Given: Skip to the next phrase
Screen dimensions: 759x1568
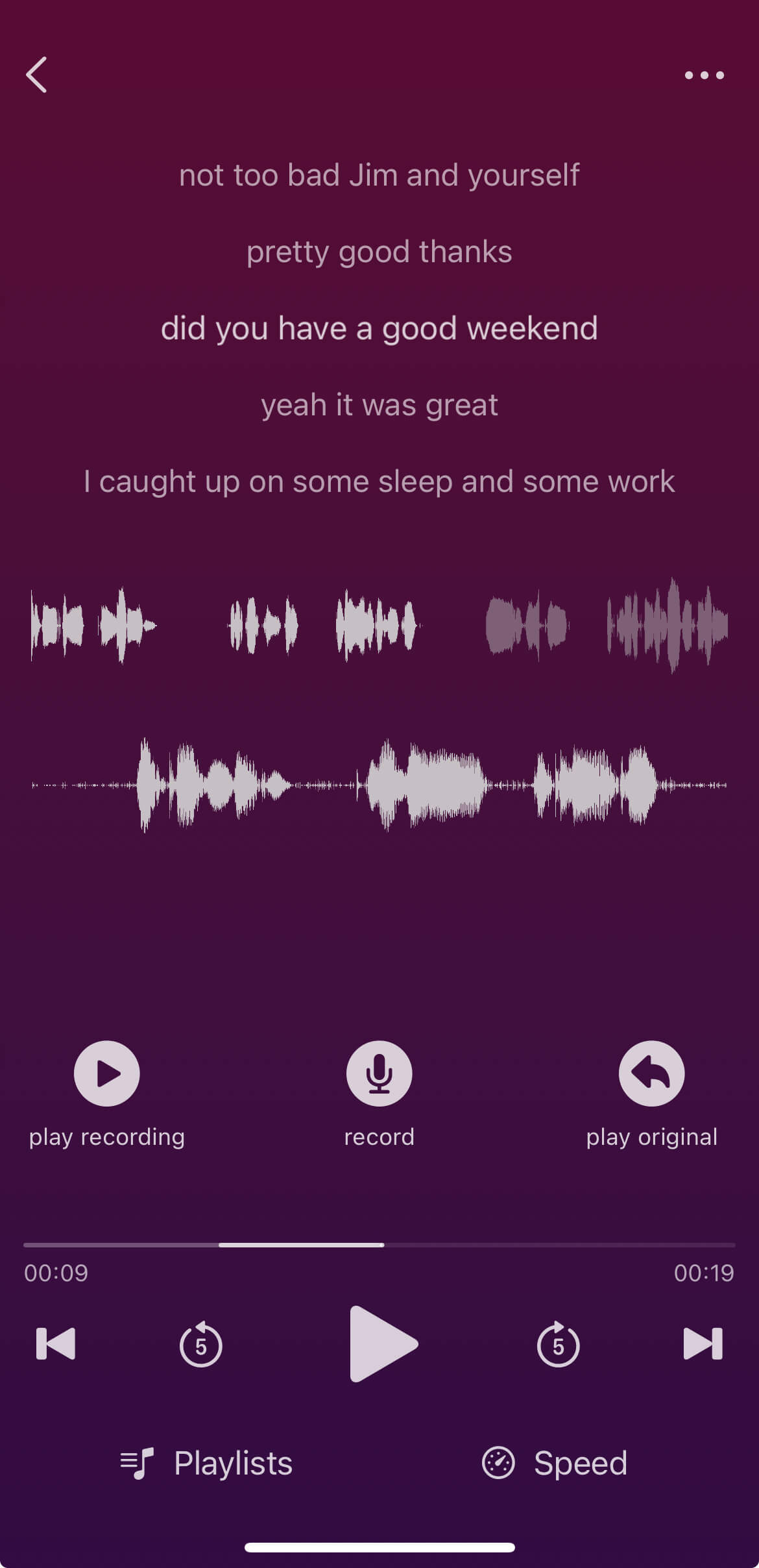Looking at the screenshot, I should 703,1345.
